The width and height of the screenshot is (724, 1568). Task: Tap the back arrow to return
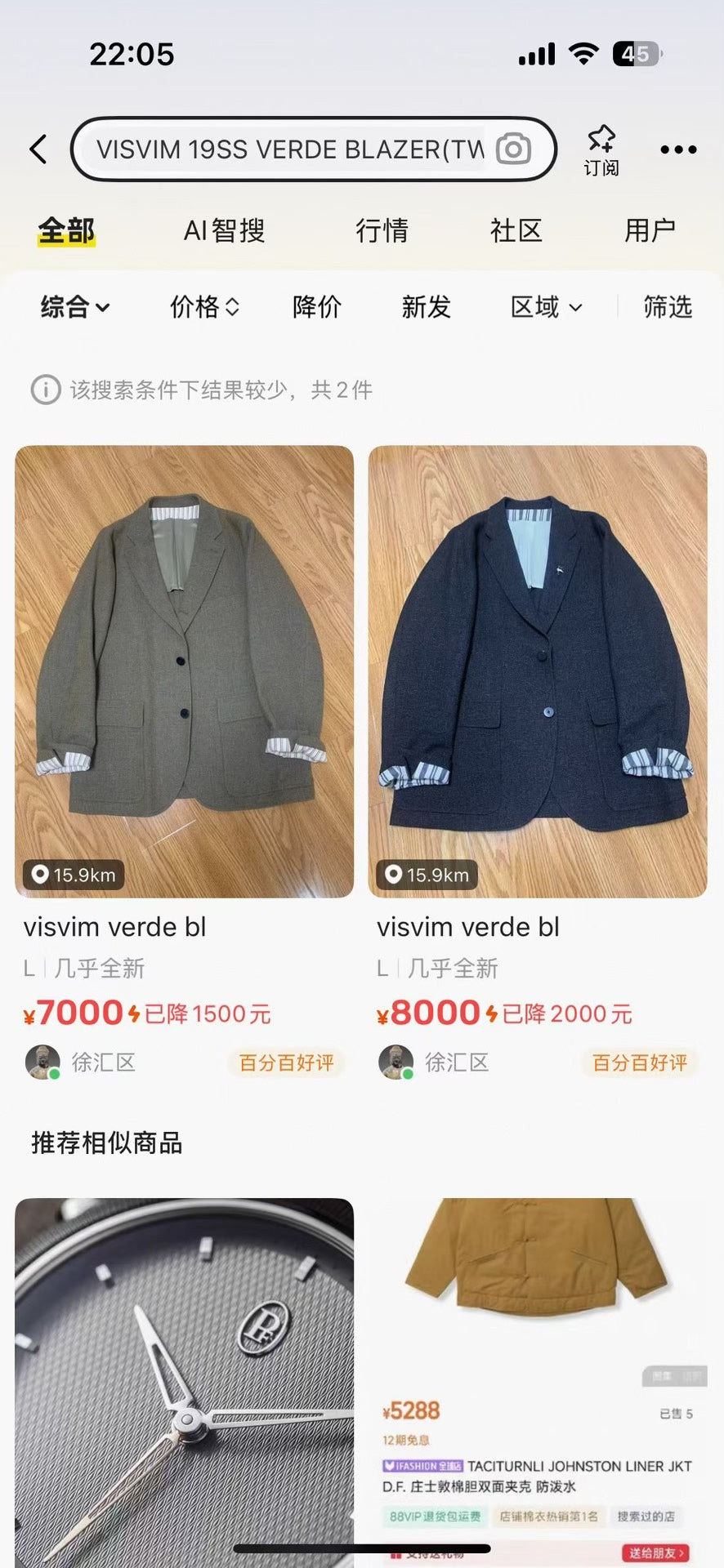click(37, 149)
